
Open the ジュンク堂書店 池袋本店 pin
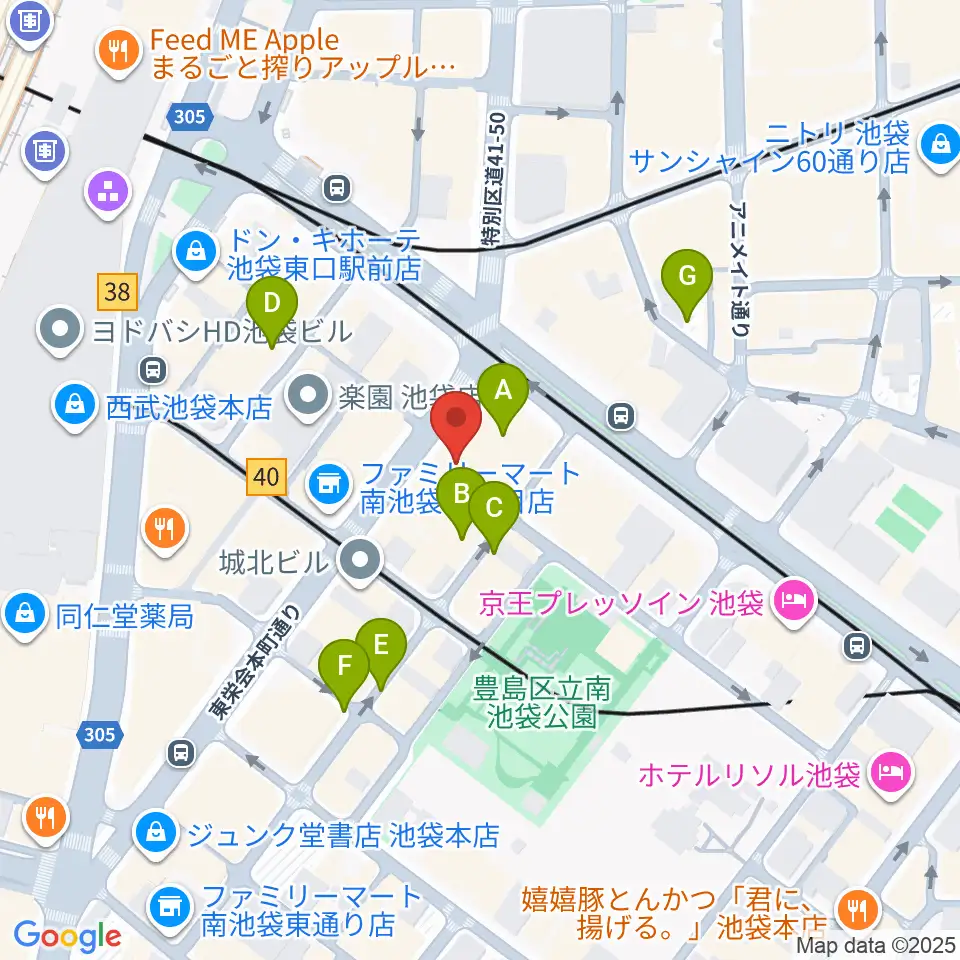tap(157, 833)
